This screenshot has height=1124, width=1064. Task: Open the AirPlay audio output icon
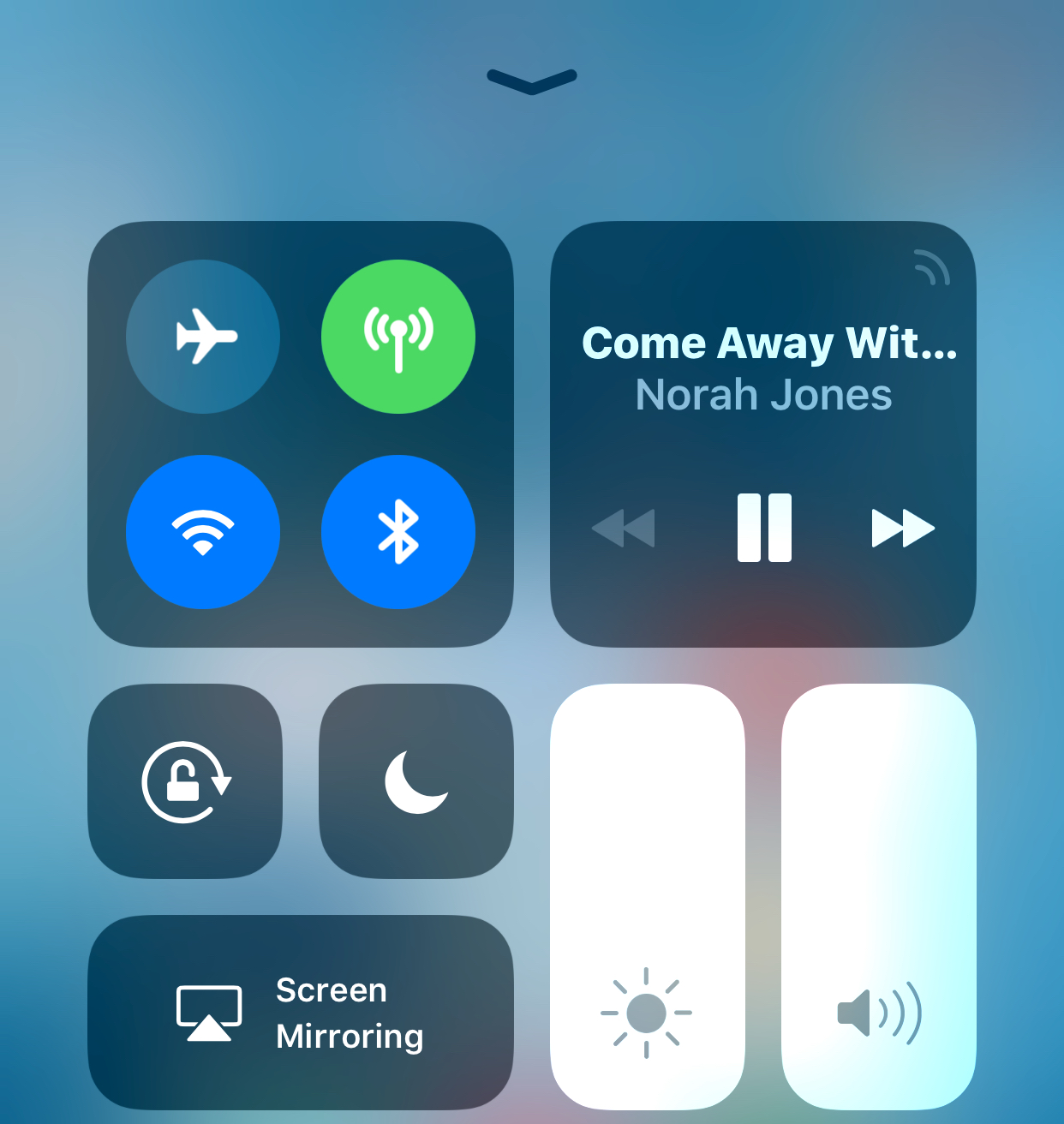[x=932, y=267]
